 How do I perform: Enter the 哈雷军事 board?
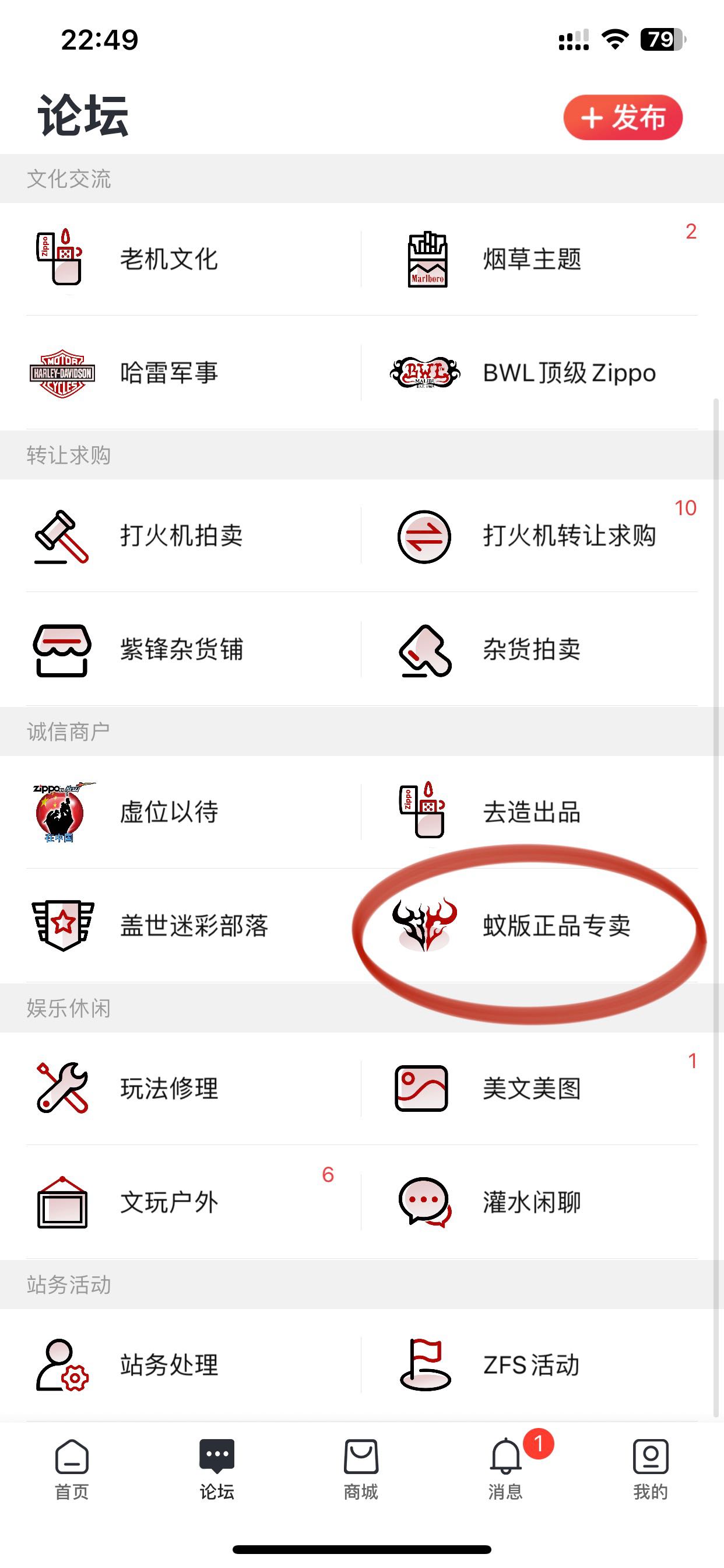click(x=168, y=373)
